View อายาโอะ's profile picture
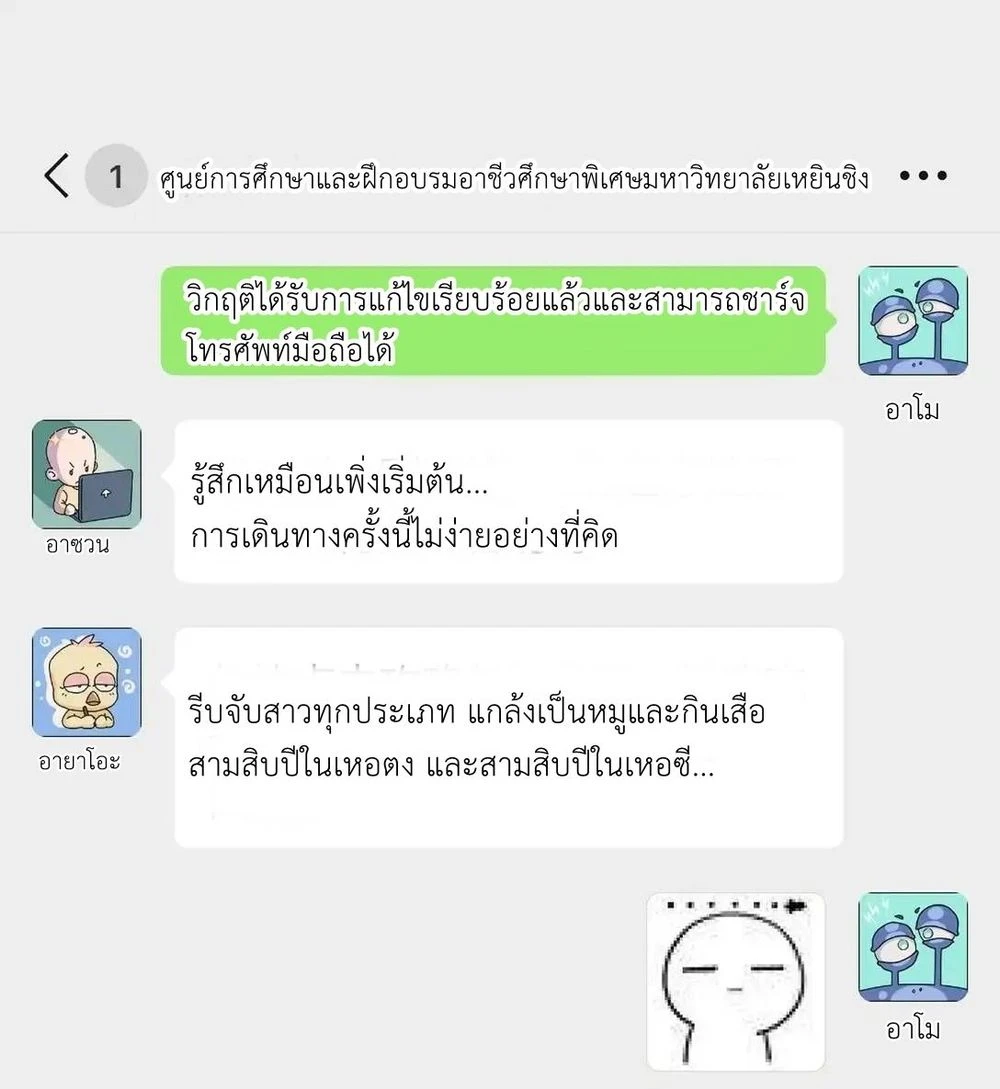The width and height of the screenshot is (1000, 1089). [x=87, y=682]
